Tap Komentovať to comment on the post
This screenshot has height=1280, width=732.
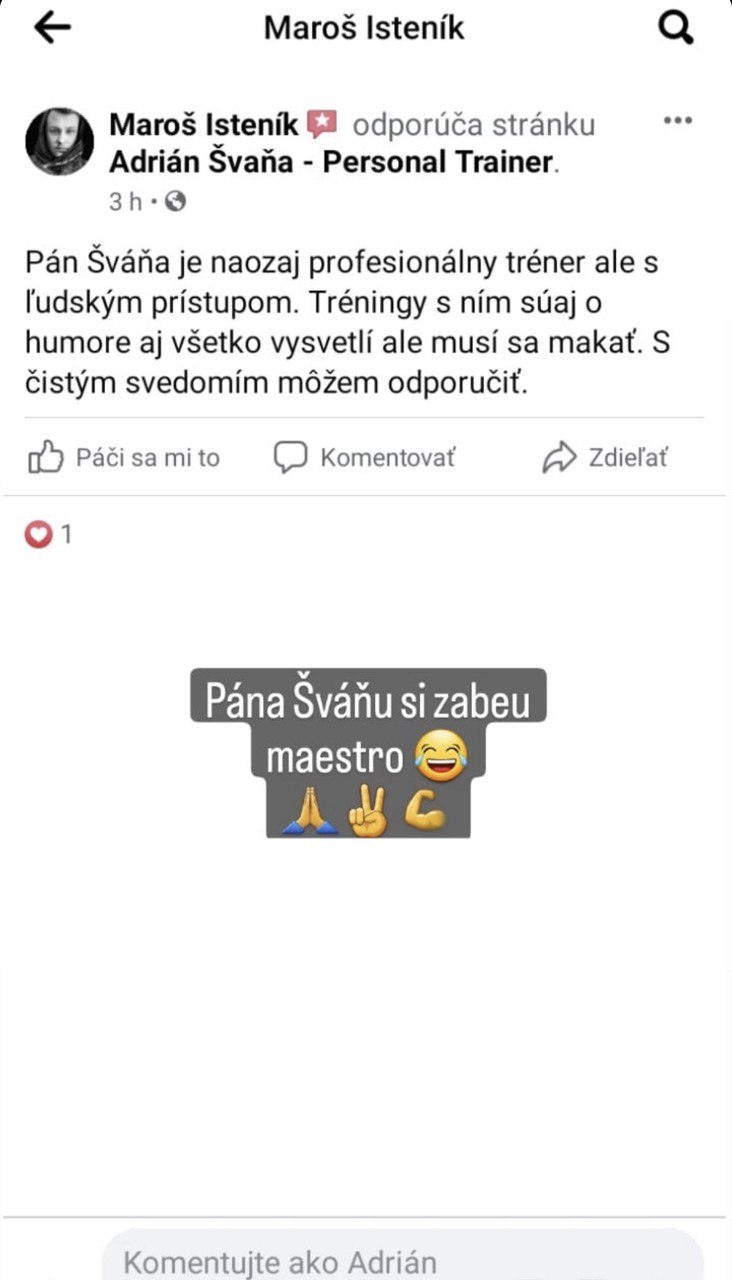tap(365, 458)
